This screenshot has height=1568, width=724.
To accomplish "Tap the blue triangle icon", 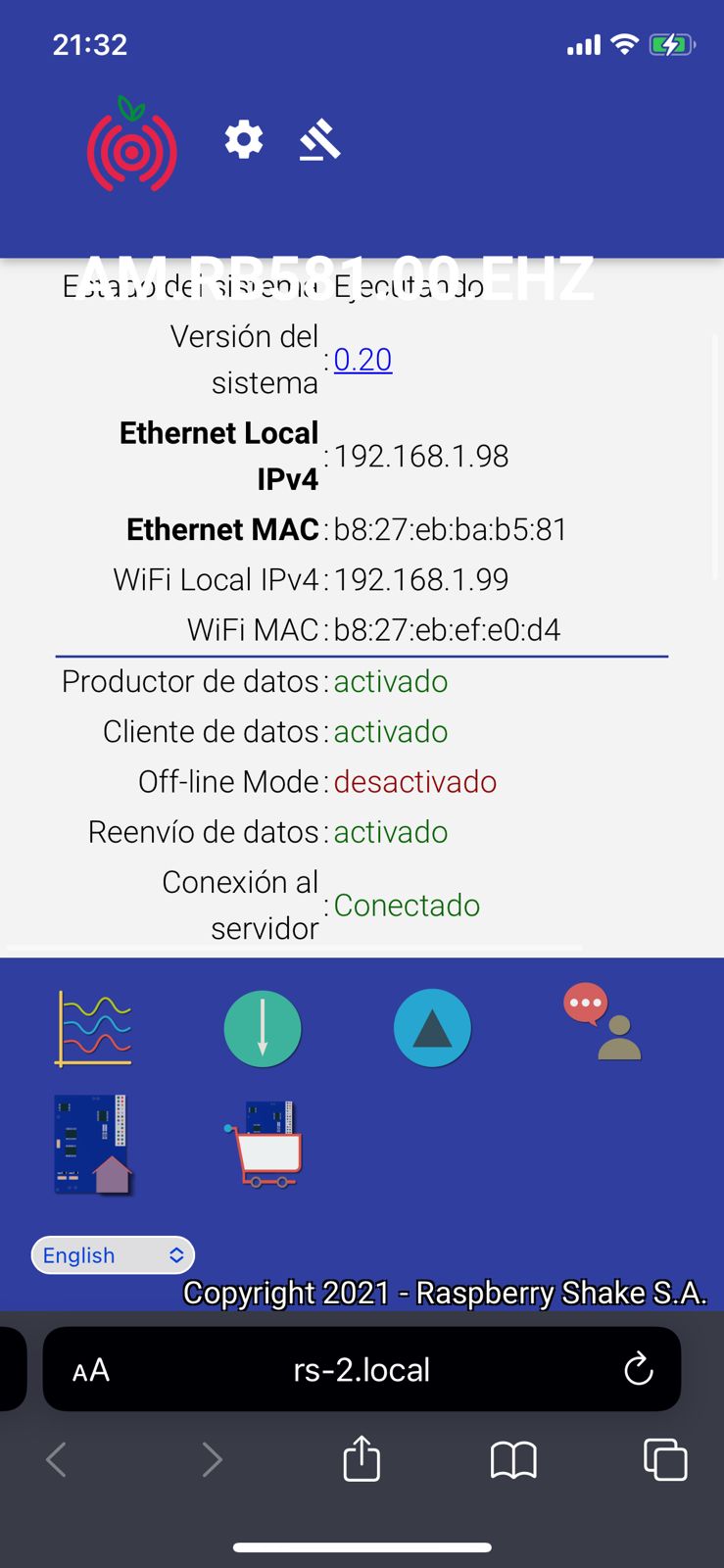I will [x=432, y=1028].
